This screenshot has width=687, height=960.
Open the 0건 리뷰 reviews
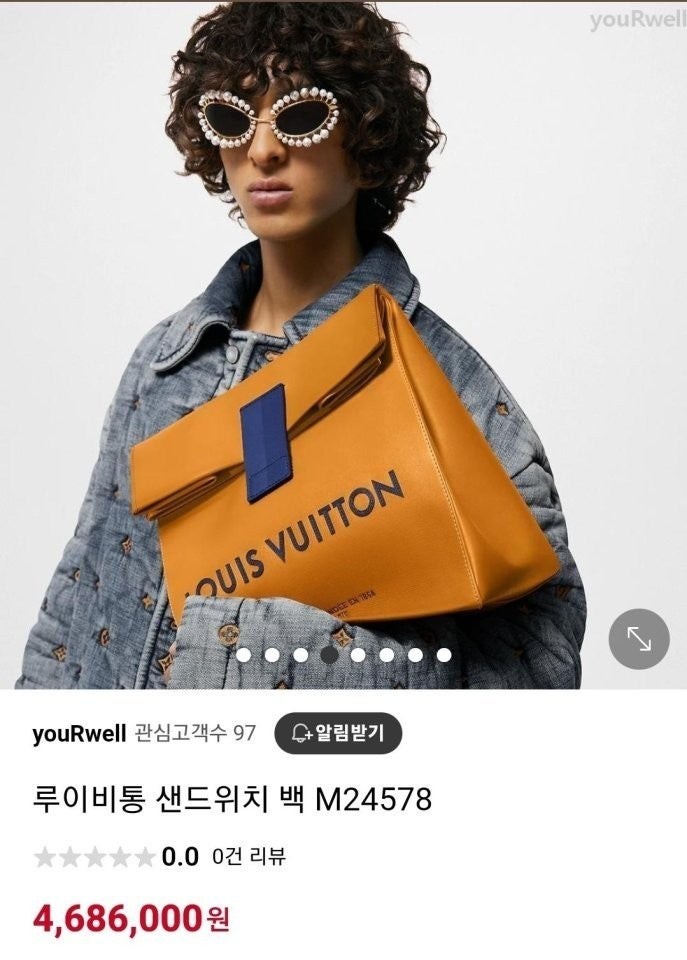click(249, 856)
